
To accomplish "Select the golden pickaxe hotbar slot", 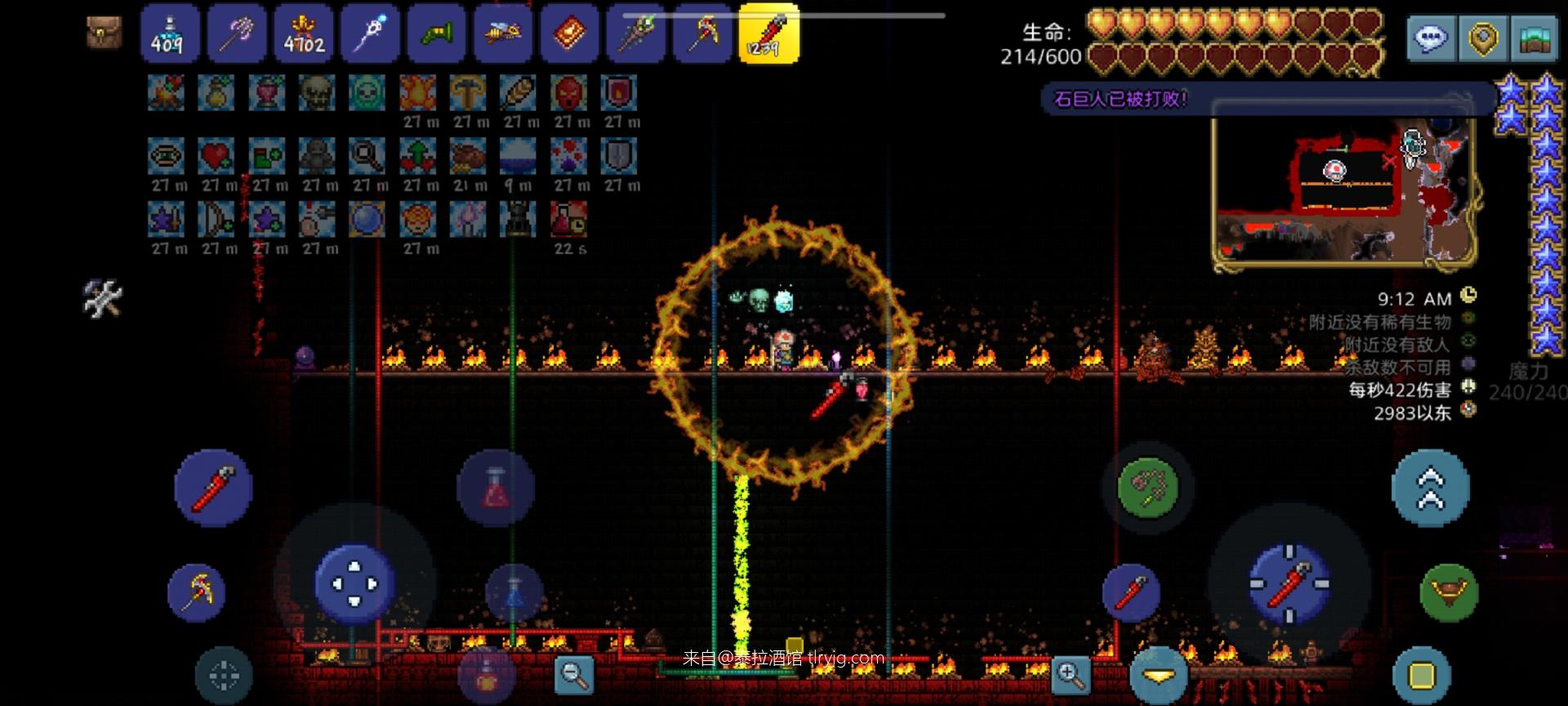I will click(702, 34).
